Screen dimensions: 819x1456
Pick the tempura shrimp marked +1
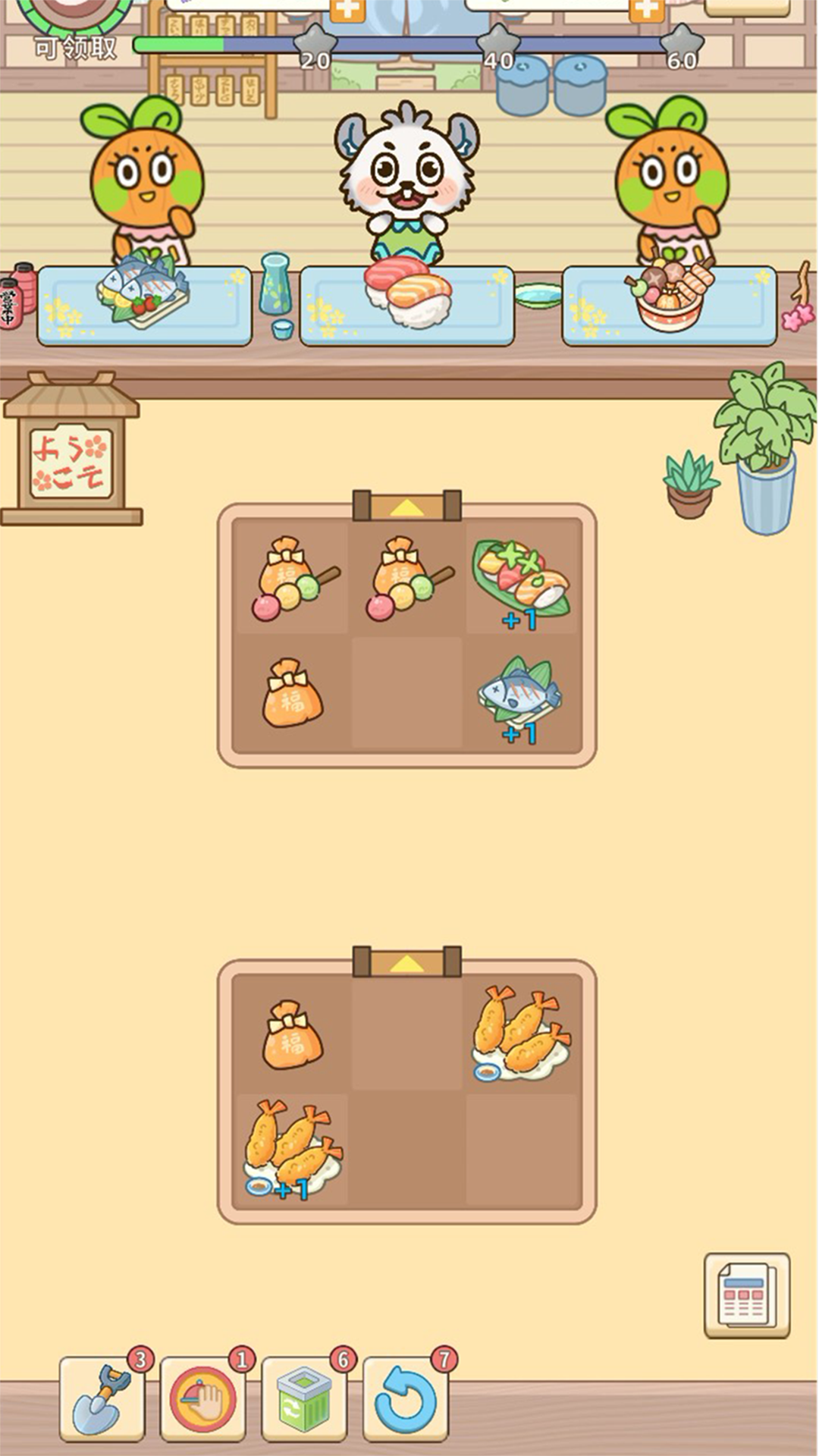point(293,1148)
